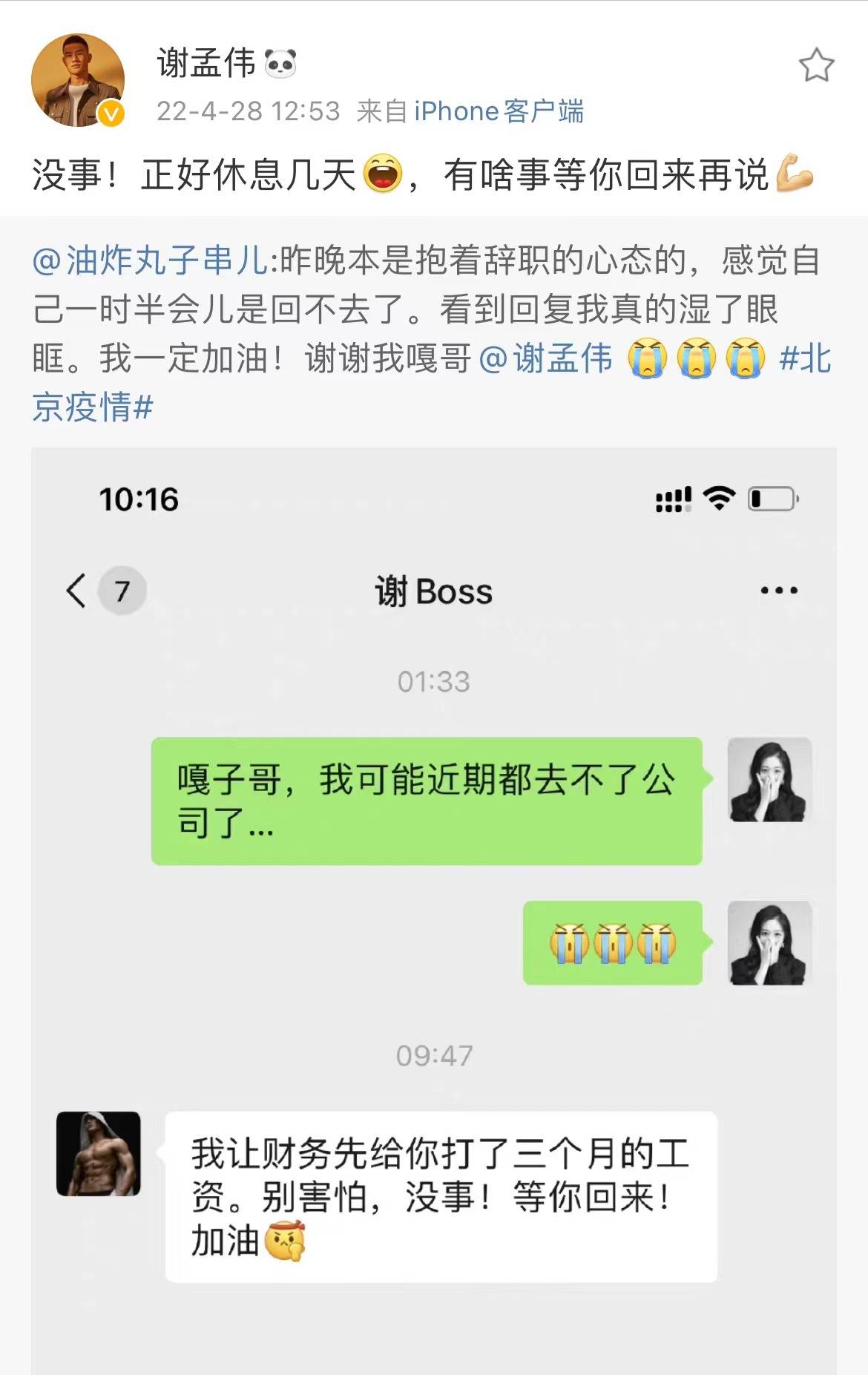
Task: Open 谢孟伟's profile avatar
Action: click(77, 80)
